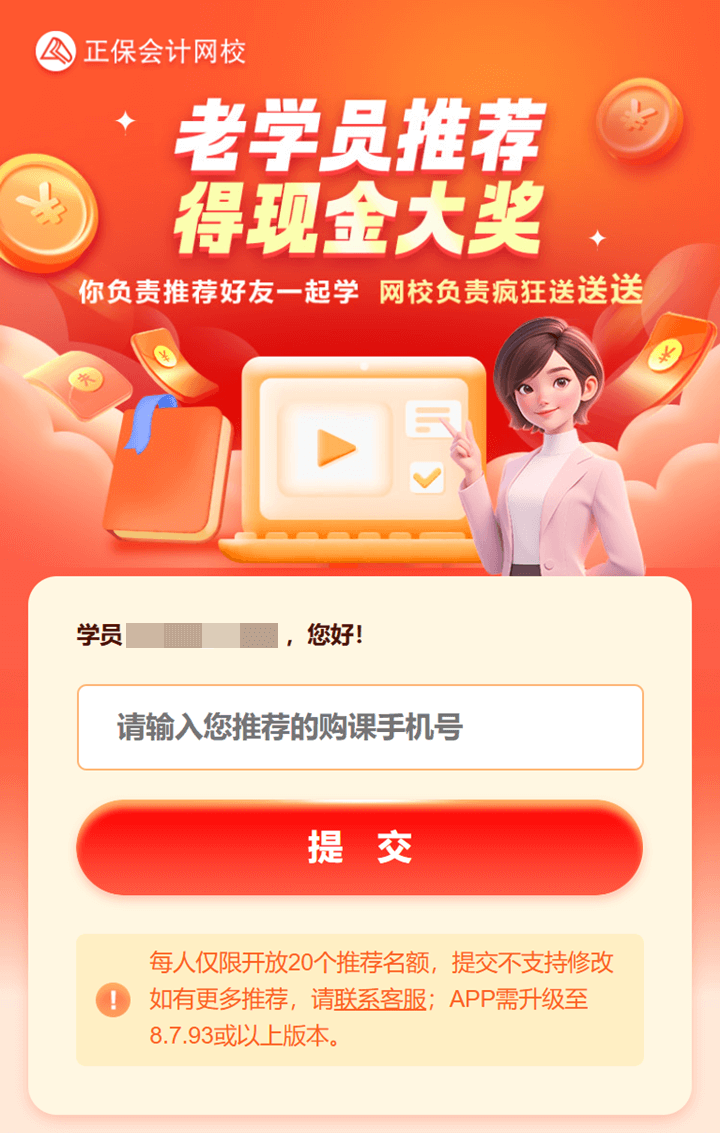Tap the referral phone number input field

[360, 727]
